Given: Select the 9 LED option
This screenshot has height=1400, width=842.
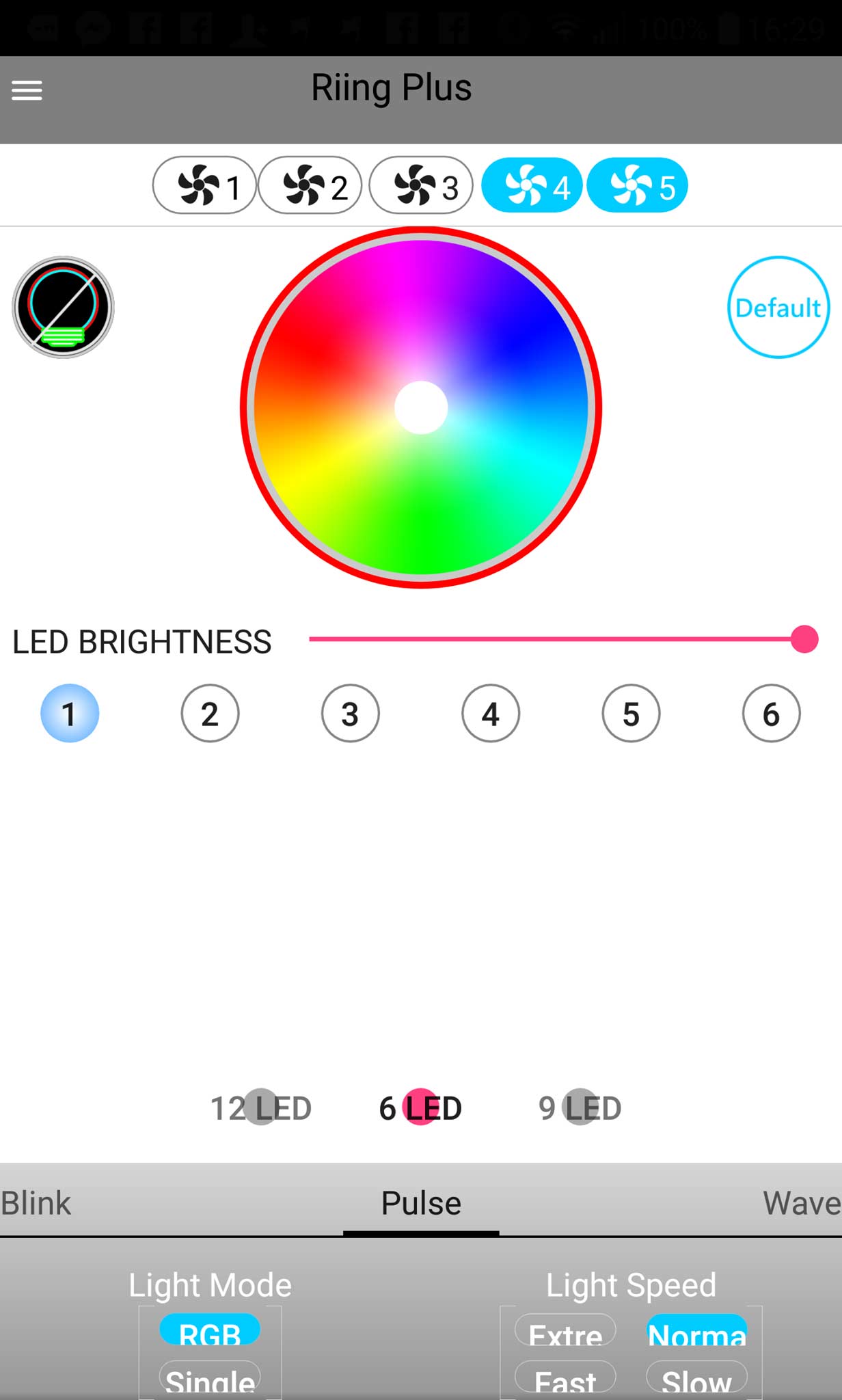Looking at the screenshot, I should (580, 1108).
